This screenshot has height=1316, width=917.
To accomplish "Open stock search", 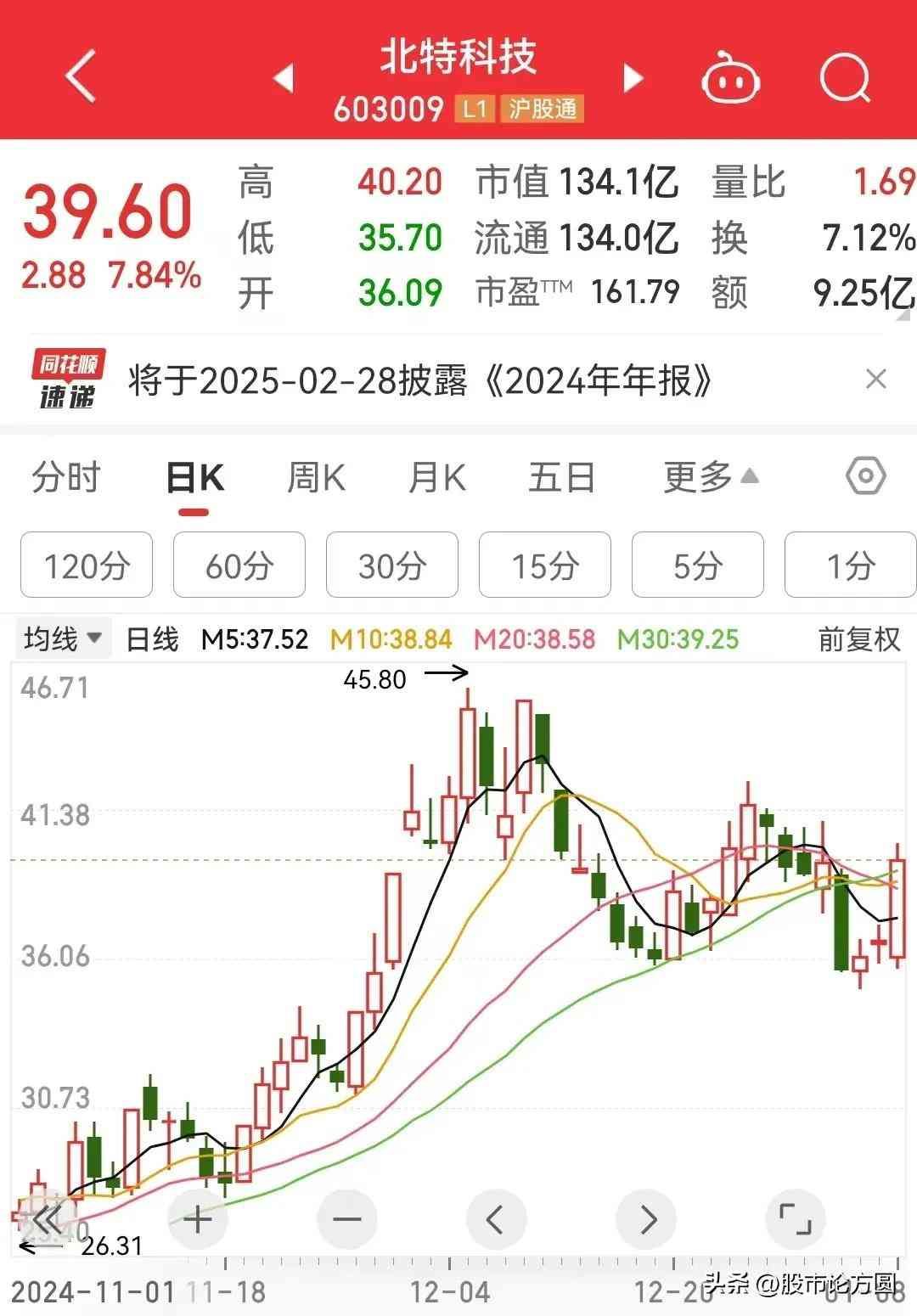I will [845, 78].
